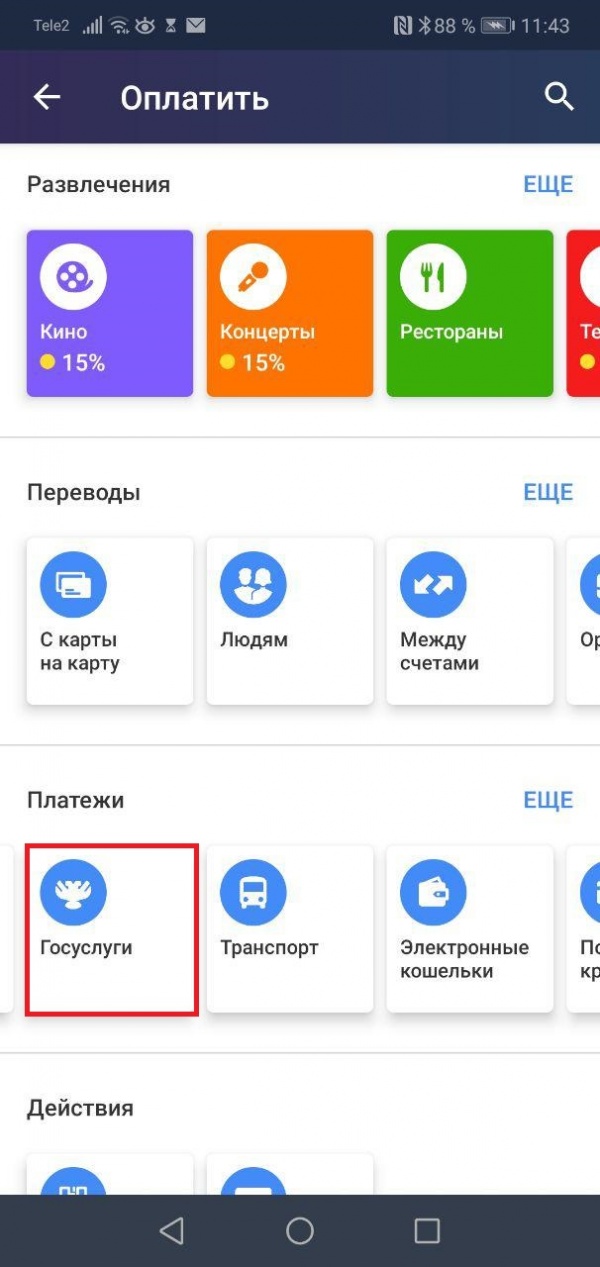Go back using the app bar arrow

tap(47, 97)
